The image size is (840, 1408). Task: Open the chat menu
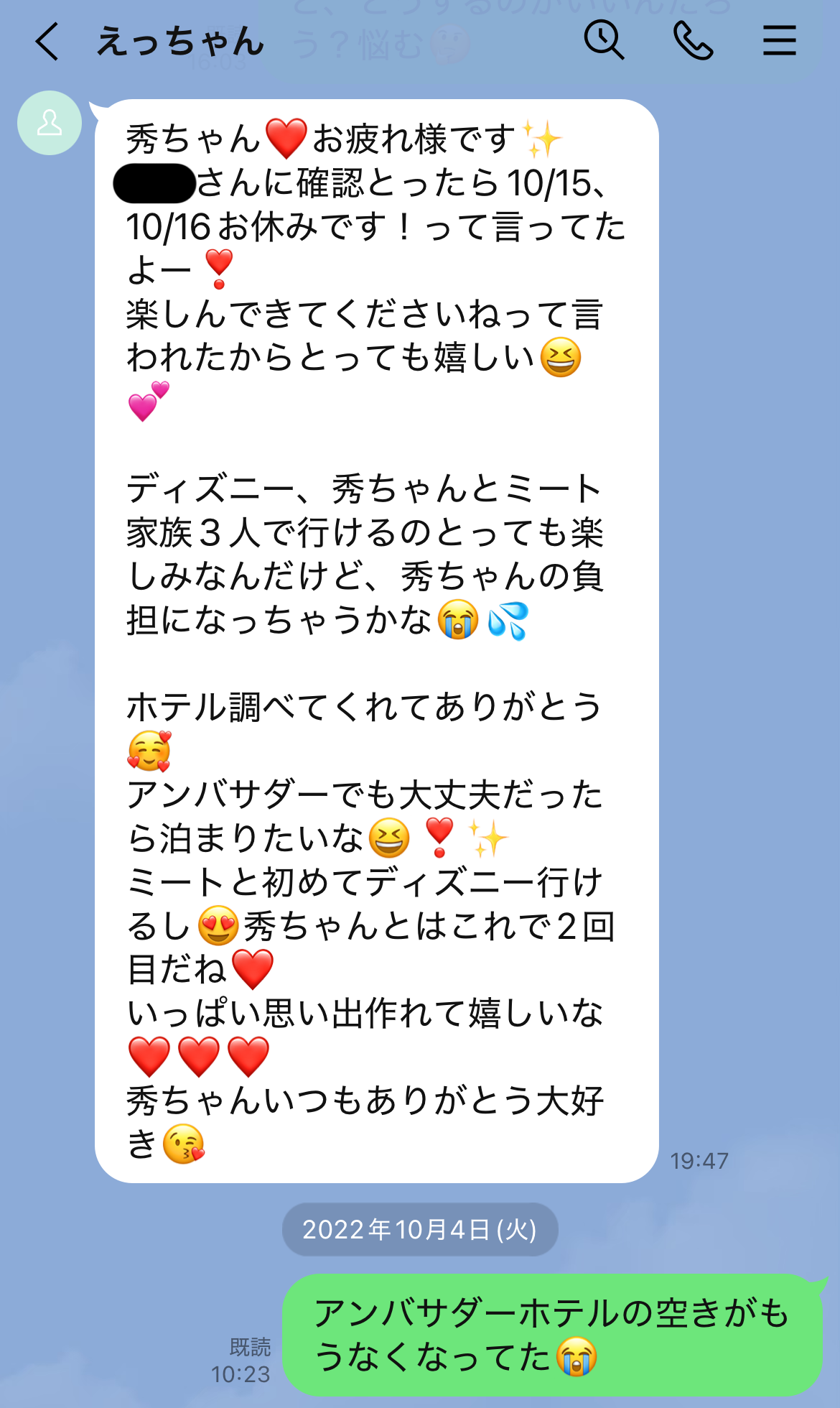click(779, 40)
